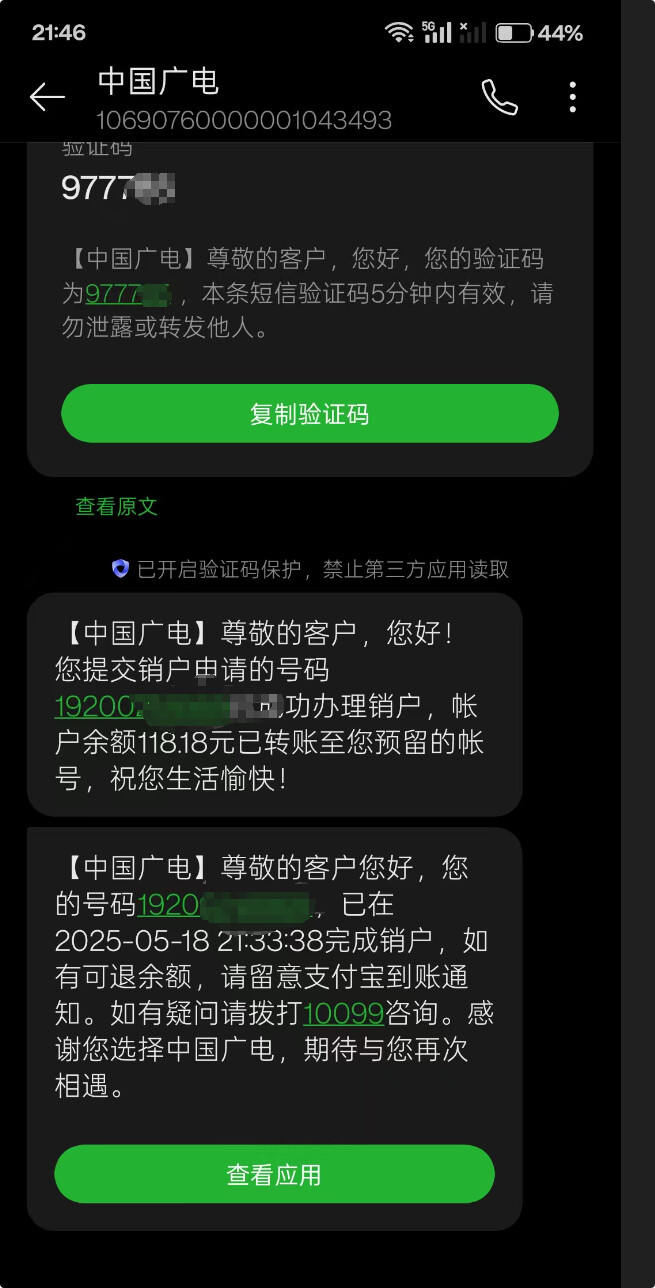This screenshot has width=655, height=1288.
Task: Tap the 复制验证码 button
Action: coord(310,413)
